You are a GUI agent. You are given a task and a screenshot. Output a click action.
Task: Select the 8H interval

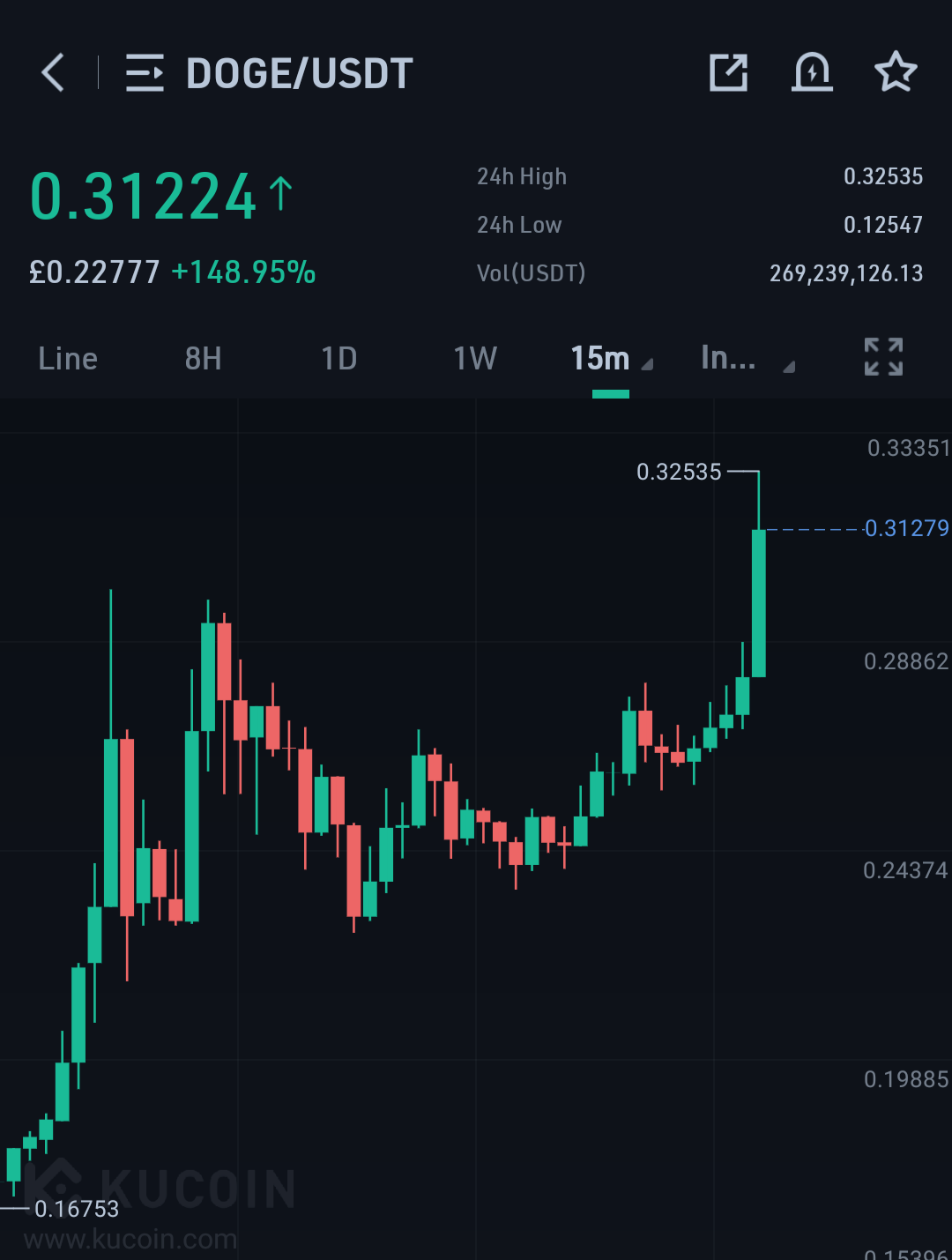(x=203, y=359)
